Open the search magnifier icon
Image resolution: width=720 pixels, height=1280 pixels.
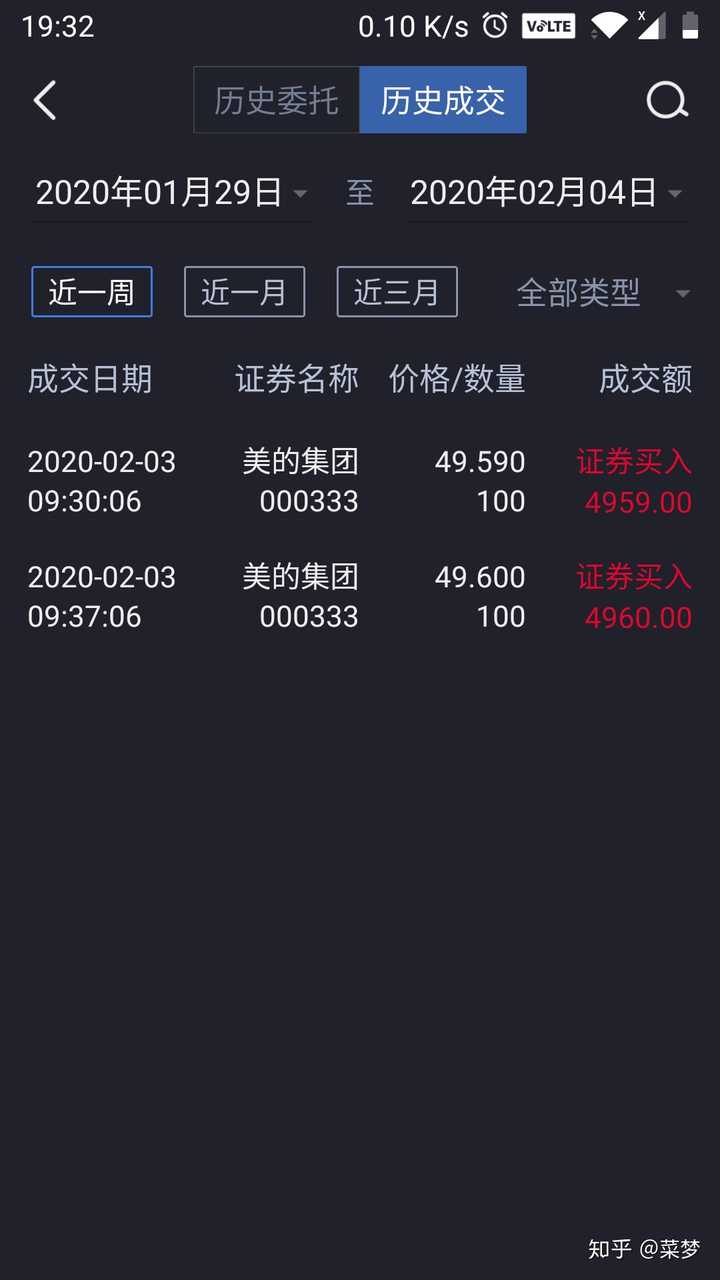point(667,101)
